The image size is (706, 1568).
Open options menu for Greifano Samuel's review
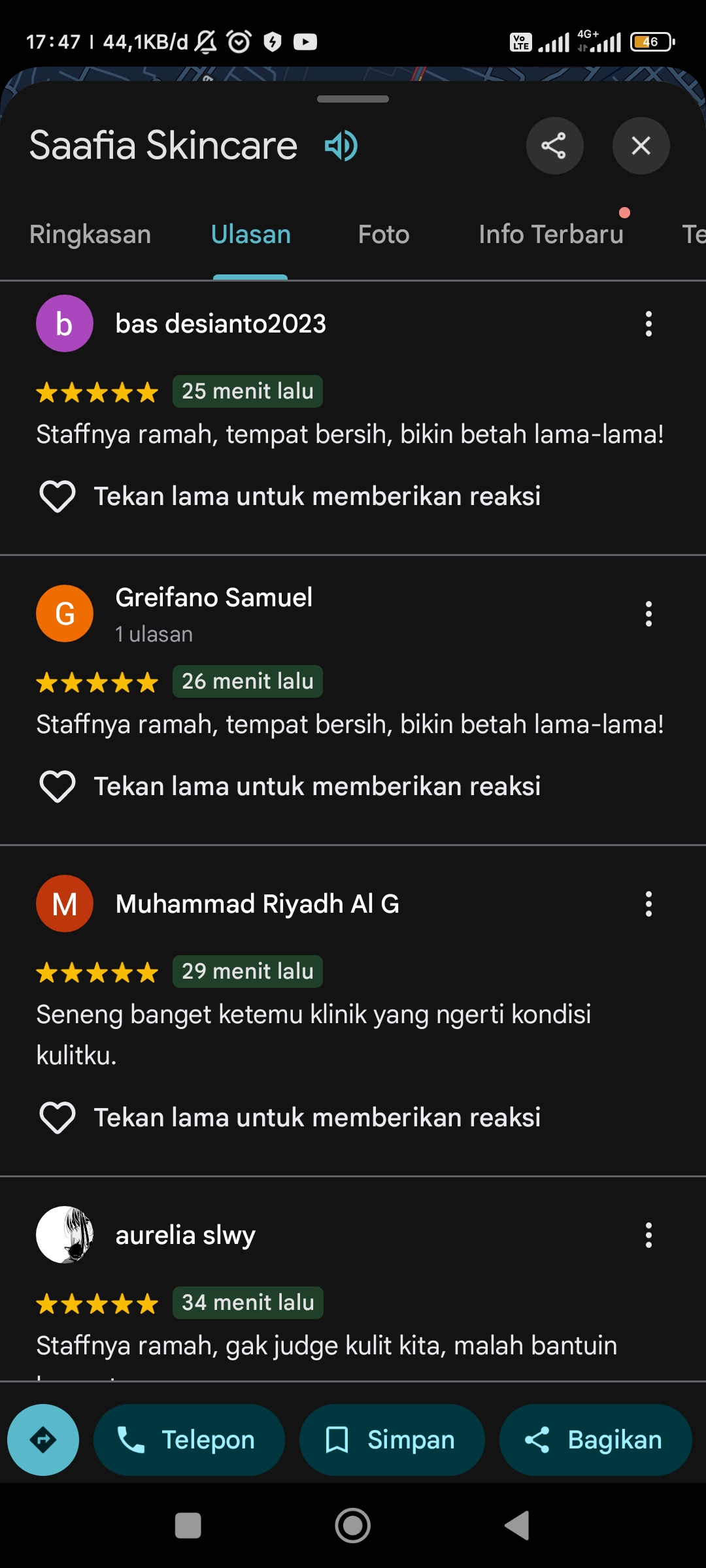[x=648, y=613]
